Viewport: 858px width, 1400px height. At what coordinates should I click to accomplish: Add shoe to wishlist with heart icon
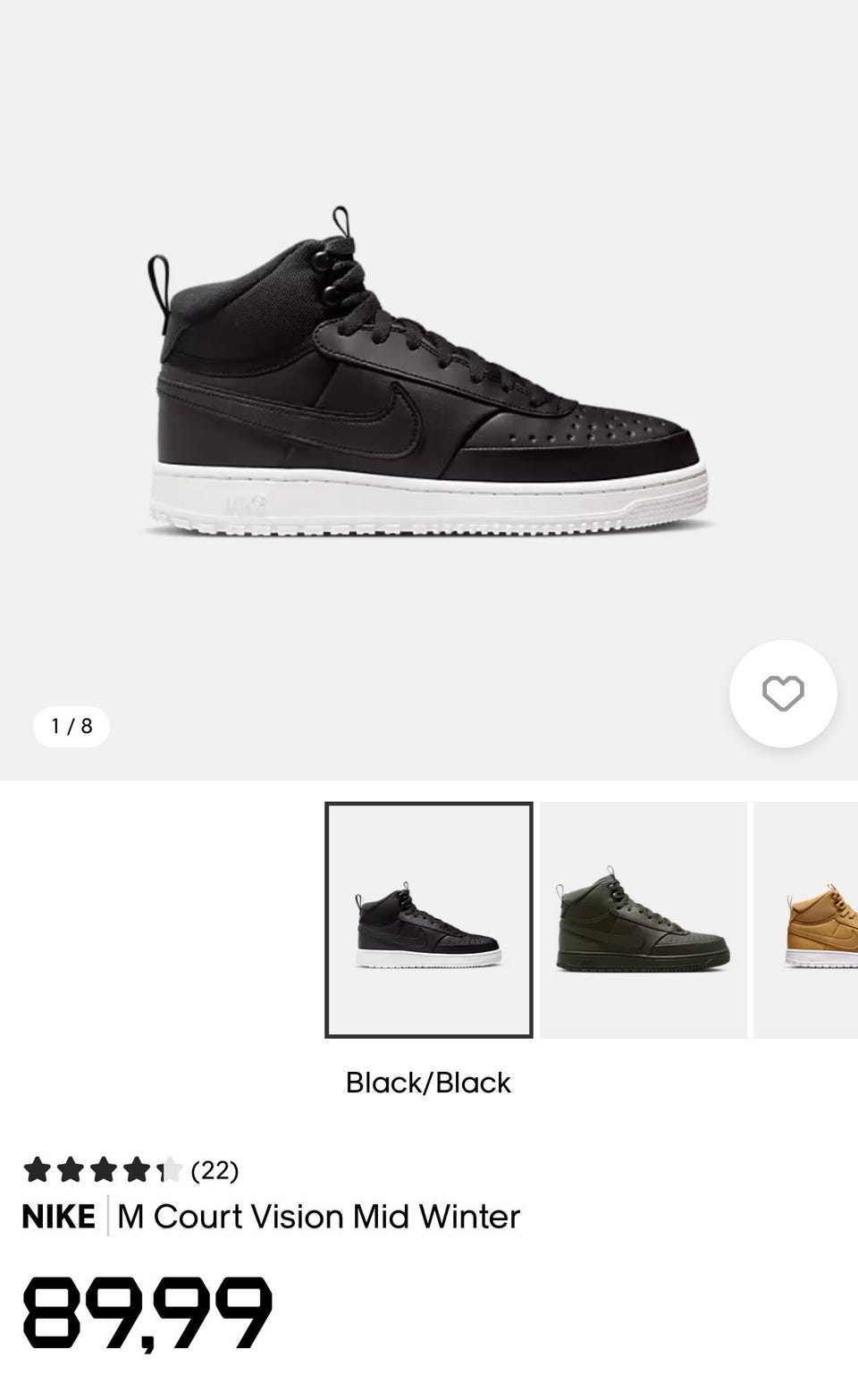coord(783,694)
